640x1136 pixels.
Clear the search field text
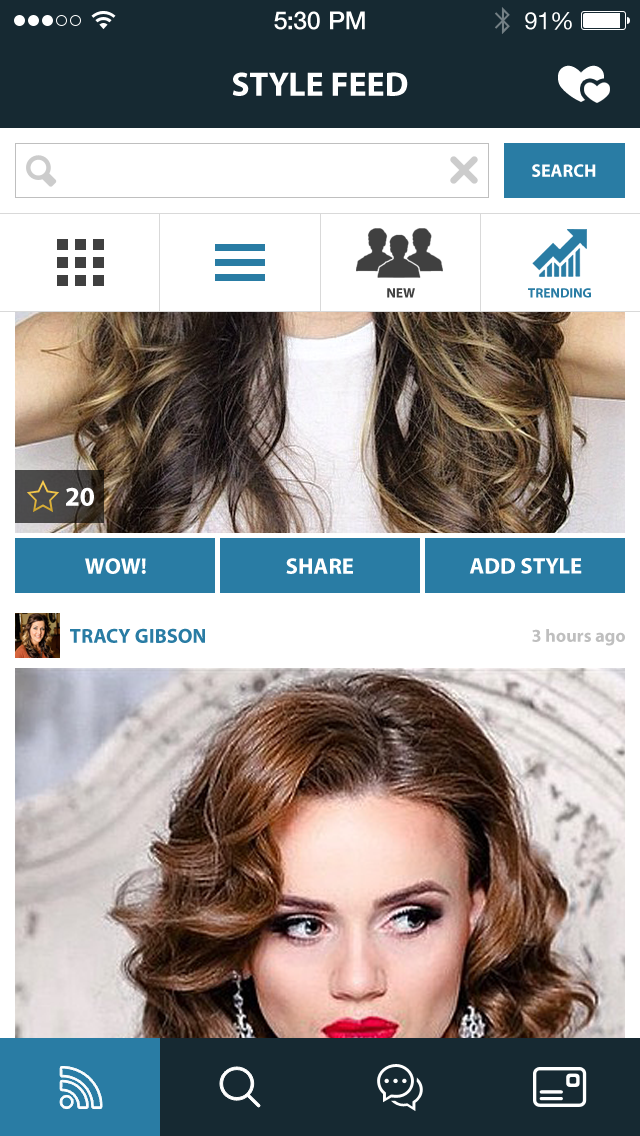[463, 171]
